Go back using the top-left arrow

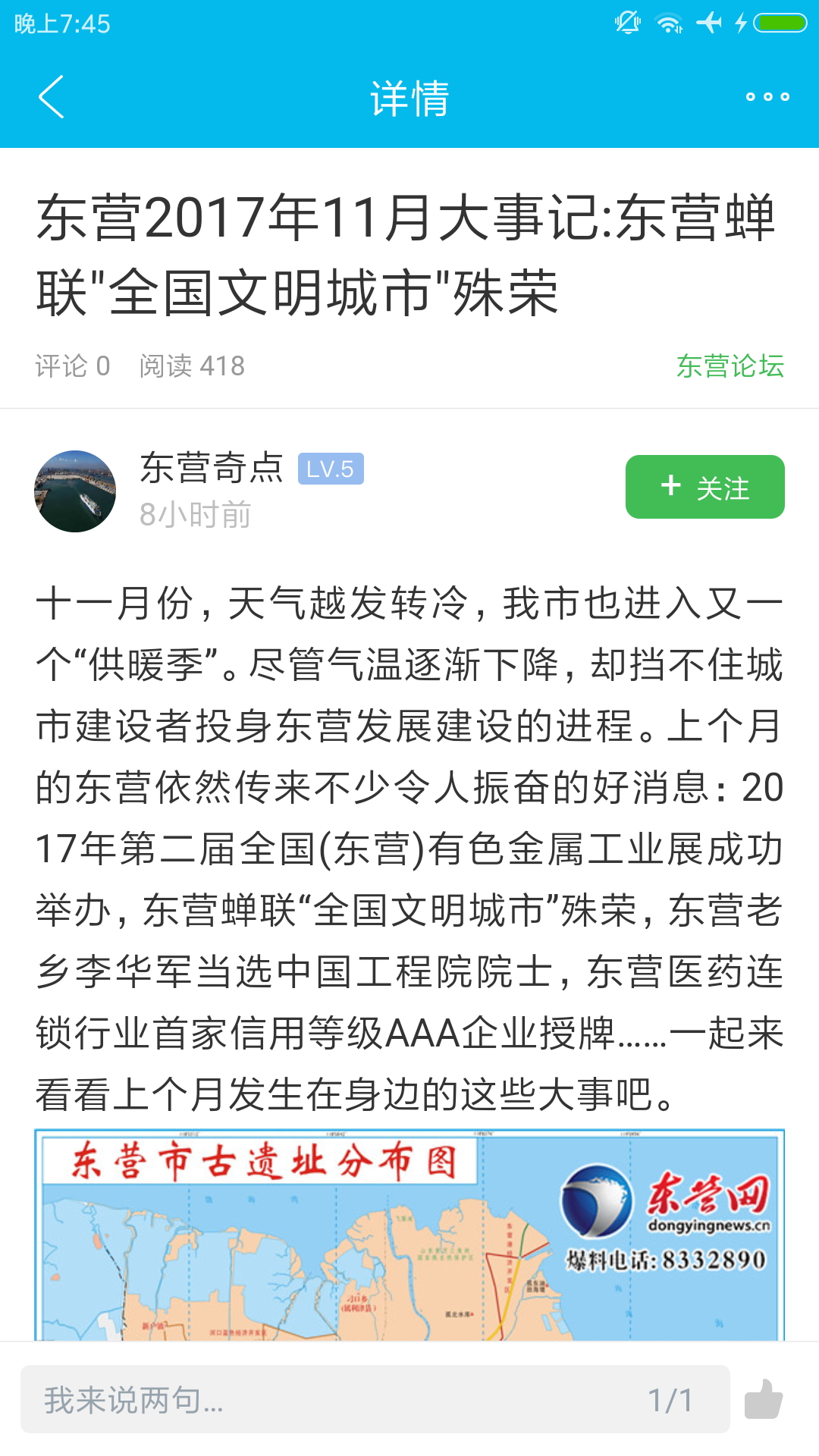52,97
